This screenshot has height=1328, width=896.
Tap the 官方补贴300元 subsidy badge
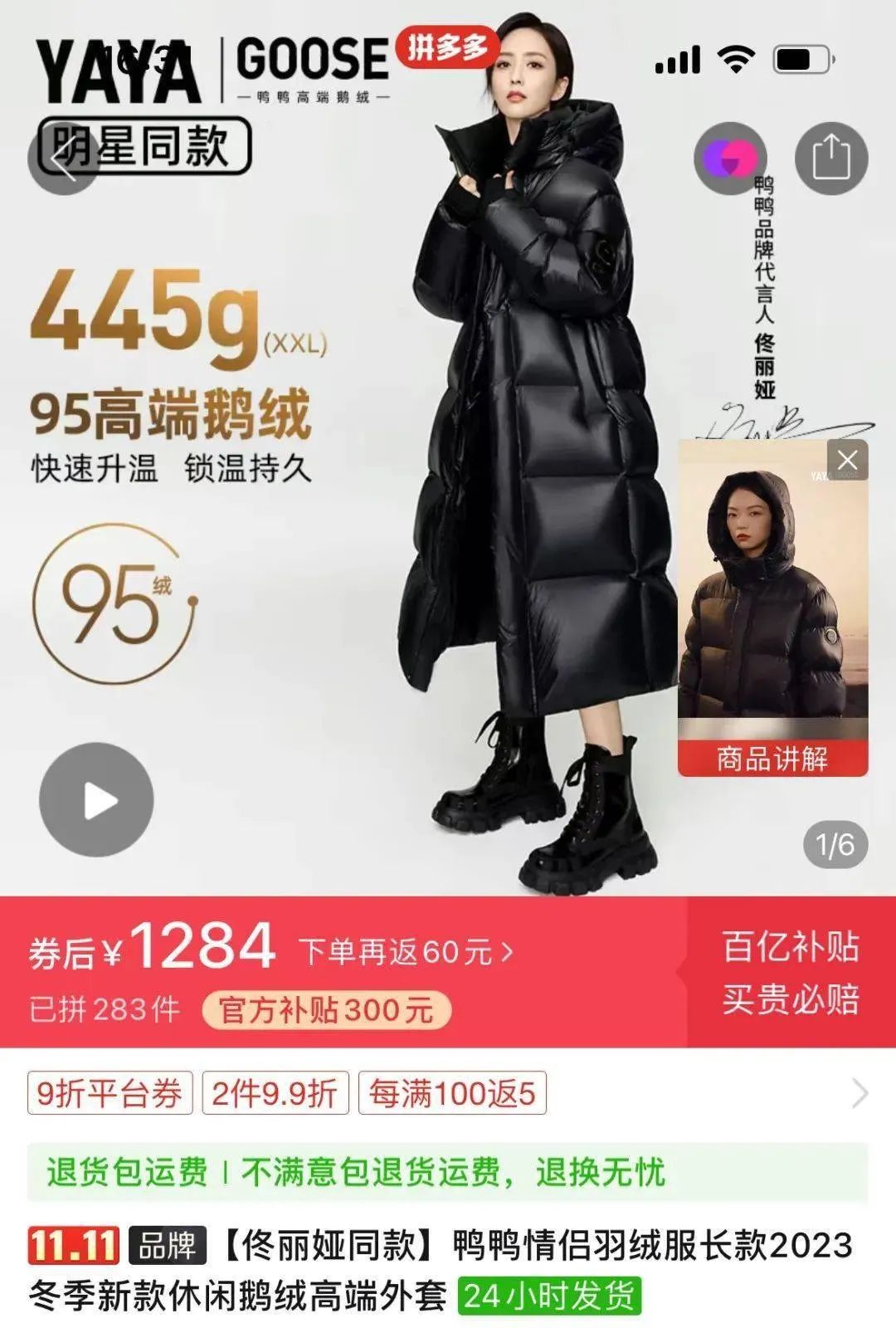pyautogui.click(x=326, y=1010)
